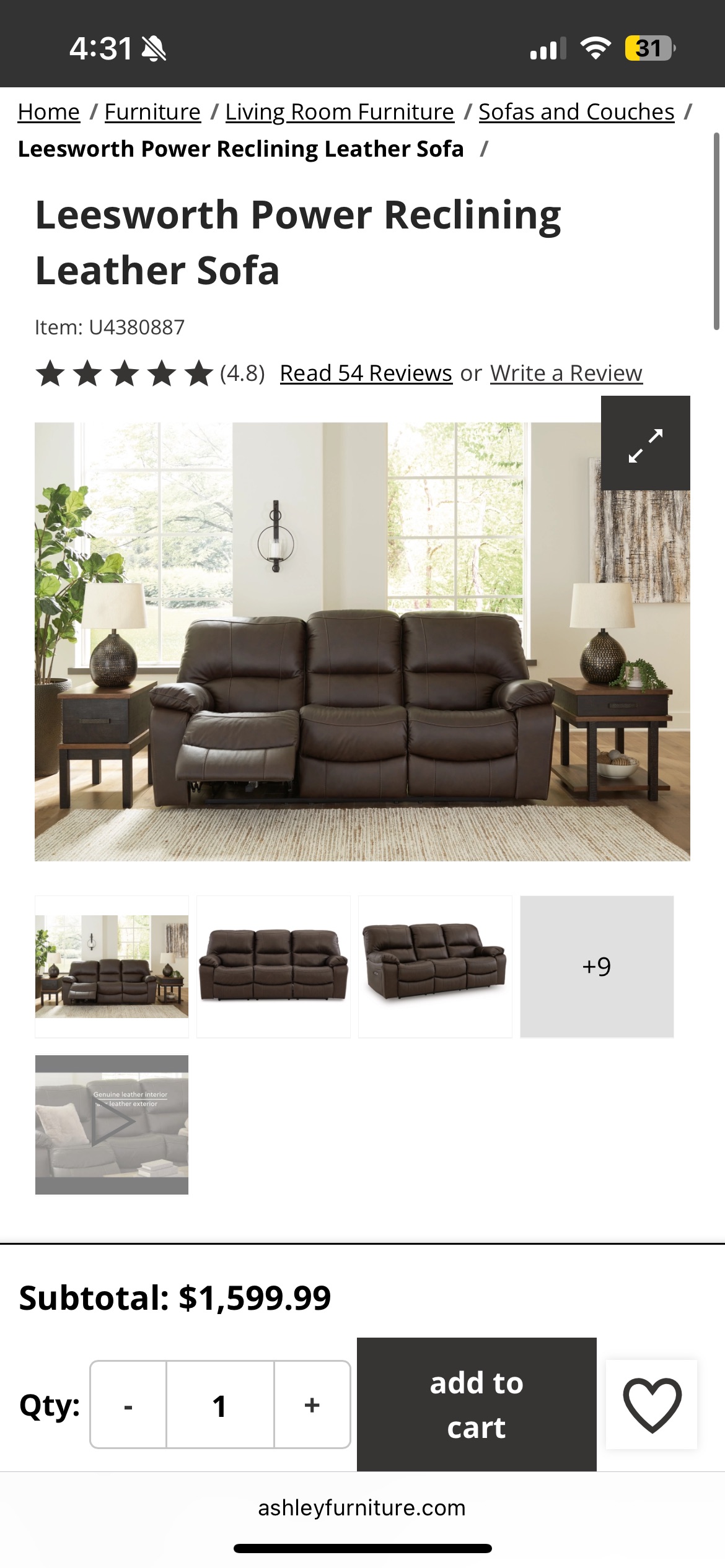Select the room scene thumbnail
The height and width of the screenshot is (1568, 725).
[x=112, y=966]
